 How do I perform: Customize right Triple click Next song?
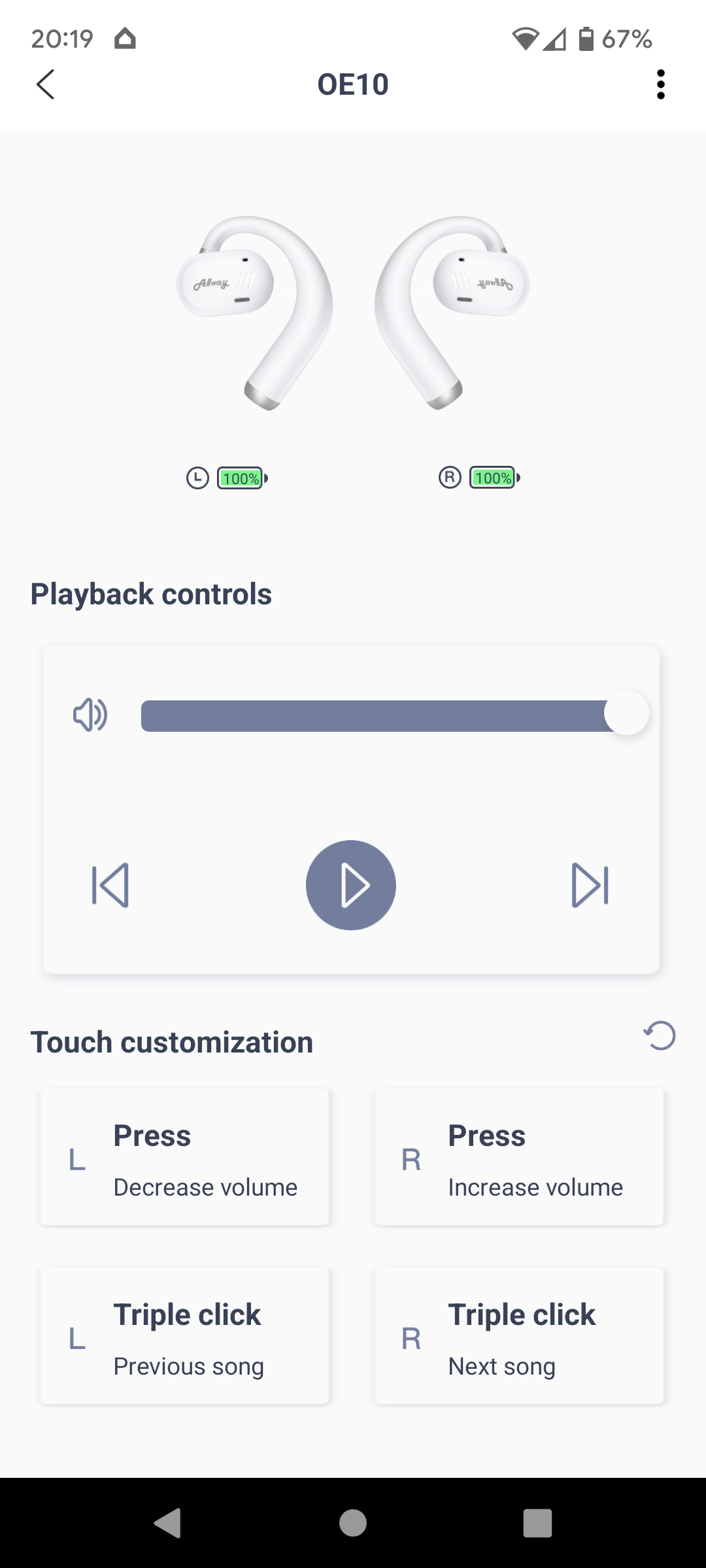tap(519, 1336)
